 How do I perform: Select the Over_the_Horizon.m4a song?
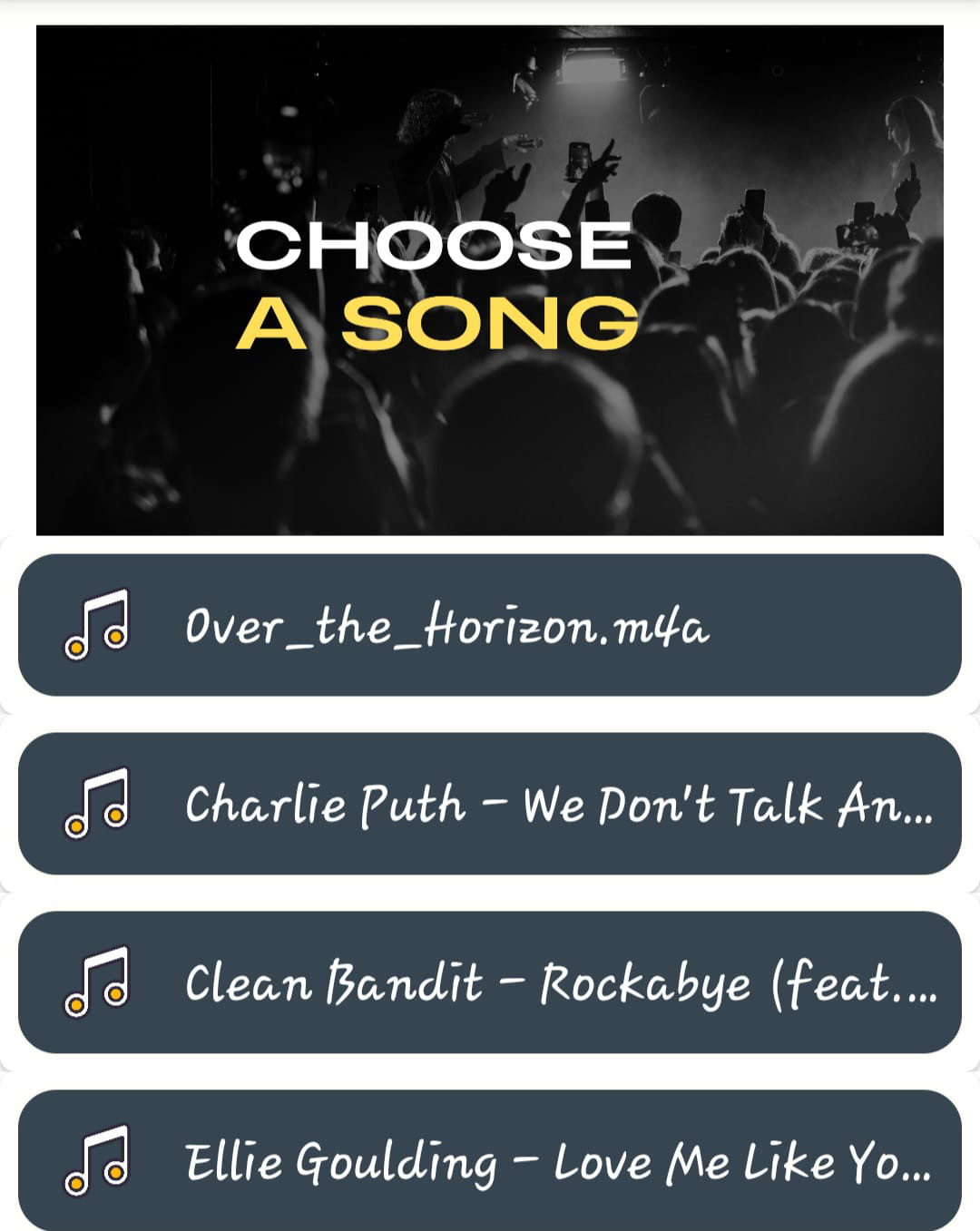tap(490, 625)
